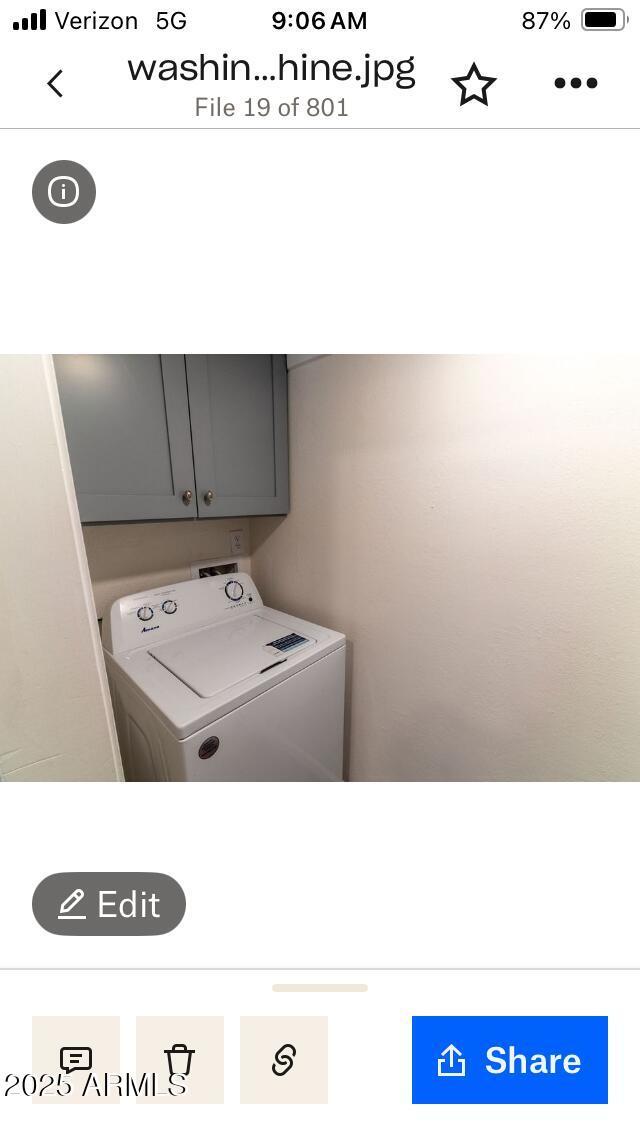Screen dimensions: 640x1136
Task: Open the three-dot overflow menu
Action: pyautogui.click(x=575, y=83)
